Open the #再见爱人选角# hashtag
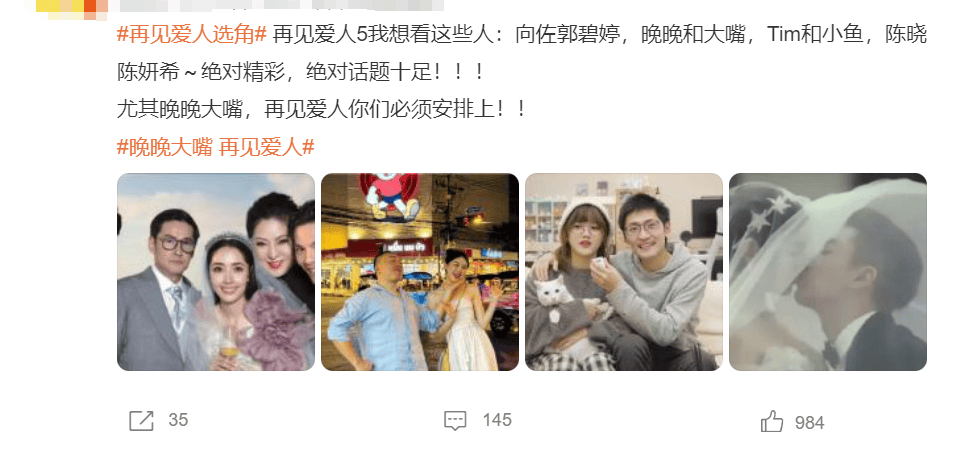The width and height of the screenshot is (954, 450). point(191,34)
